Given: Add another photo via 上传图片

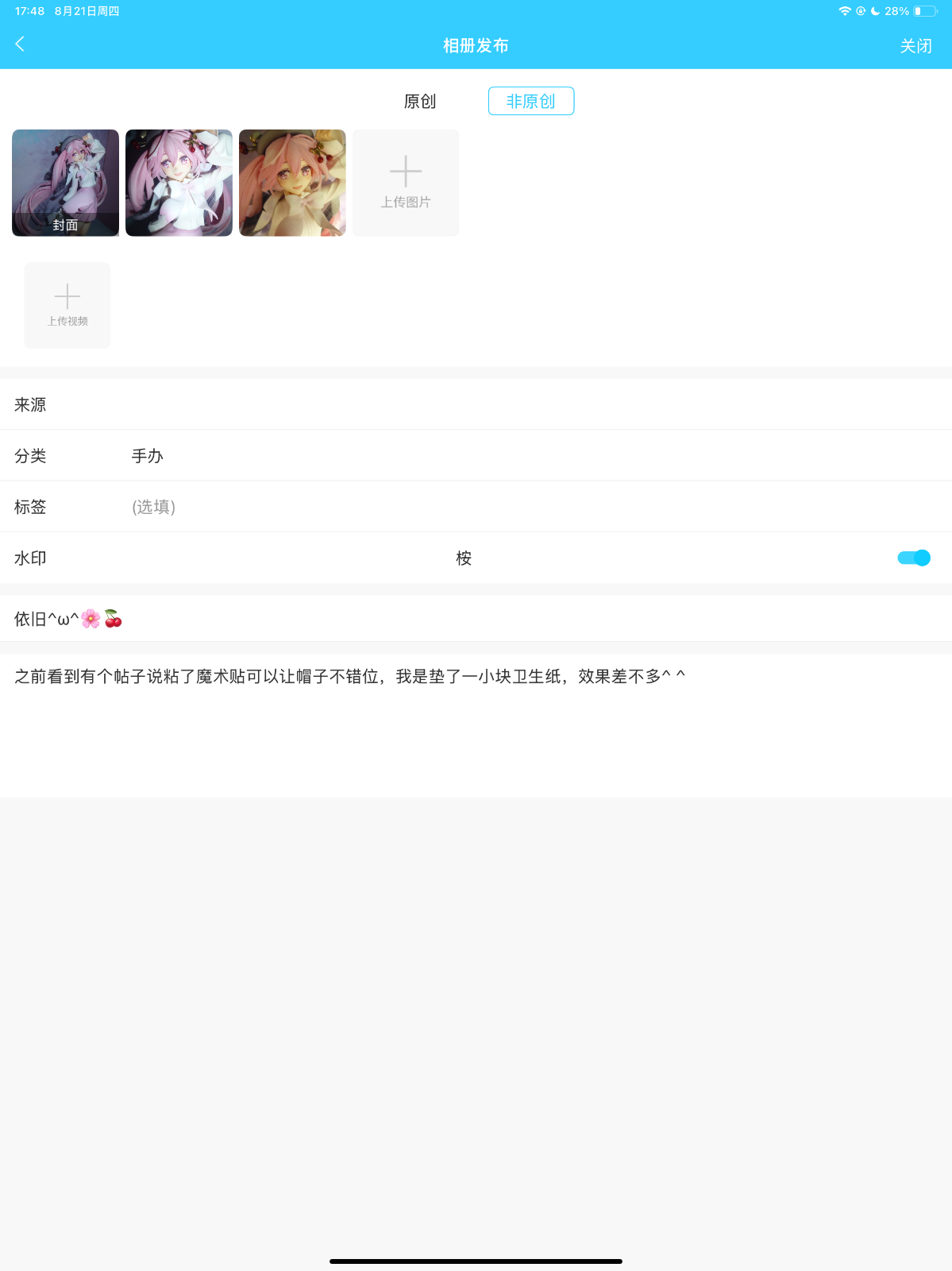Looking at the screenshot, I should pyautogui.click(x=406, y=183).
